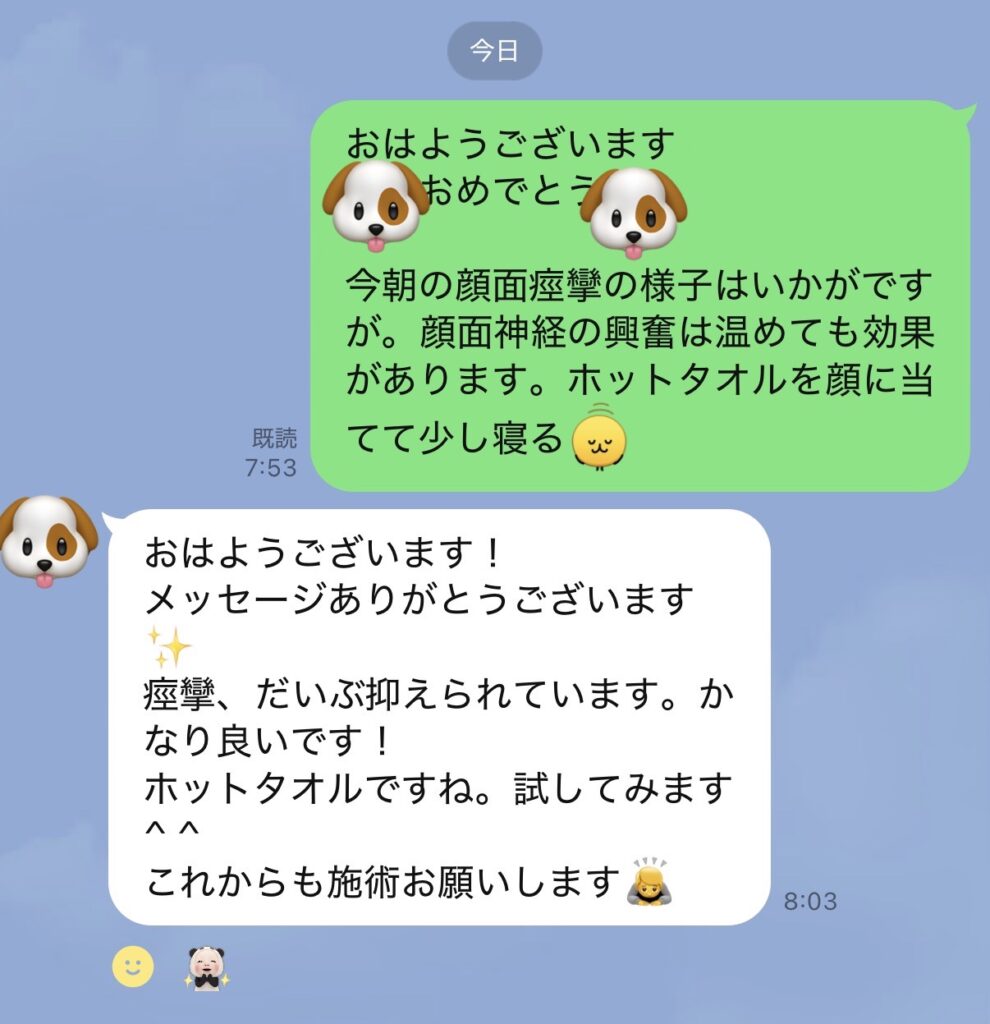Add a reaction with the smiley icon
The image size is (990, 1024).
click(x=133, y=966)
